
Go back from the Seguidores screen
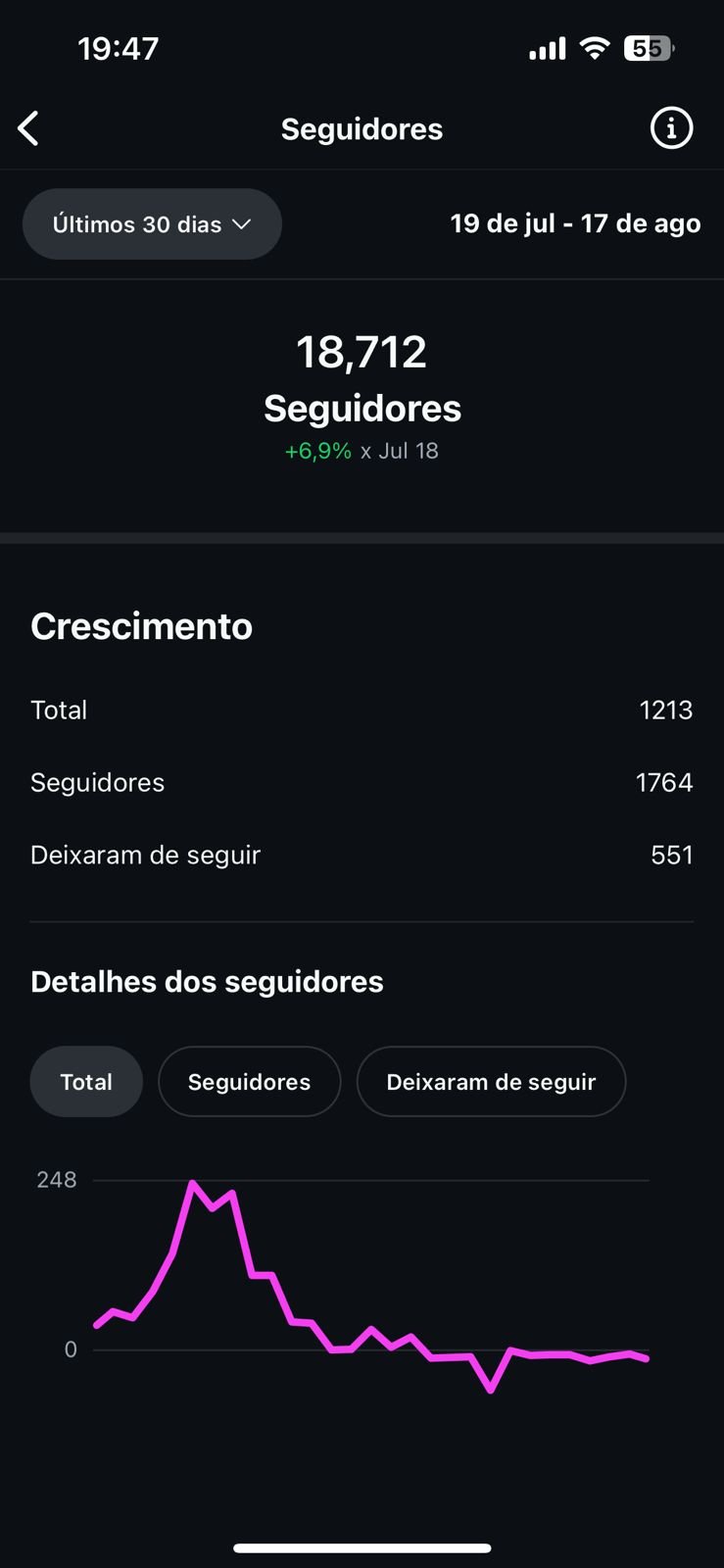coord(29,128)
